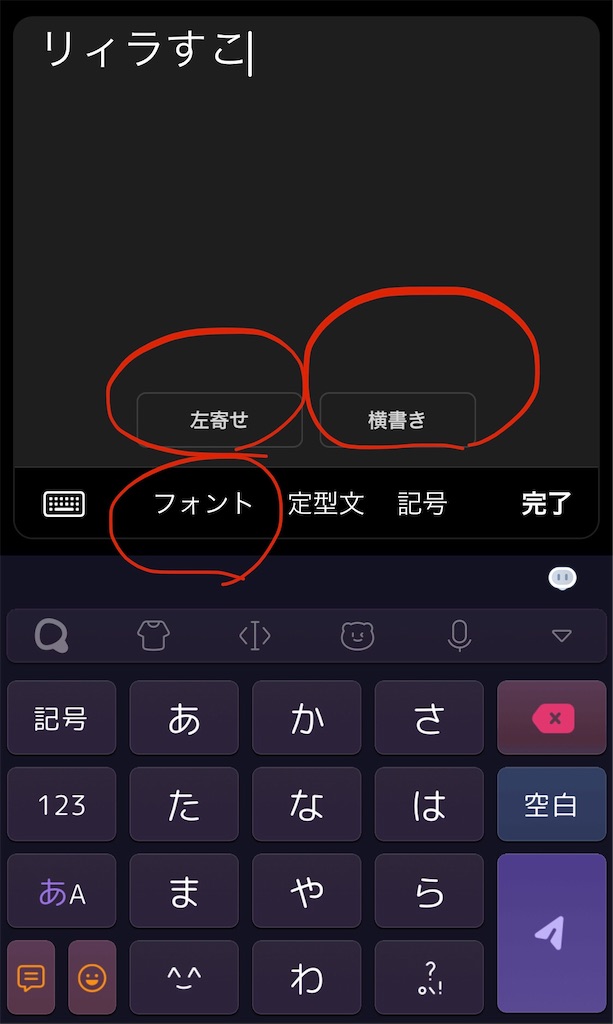Screen dimensions: 613x1024
Task: Hit the purple send arrow key
Action: (x=552, y=933)
